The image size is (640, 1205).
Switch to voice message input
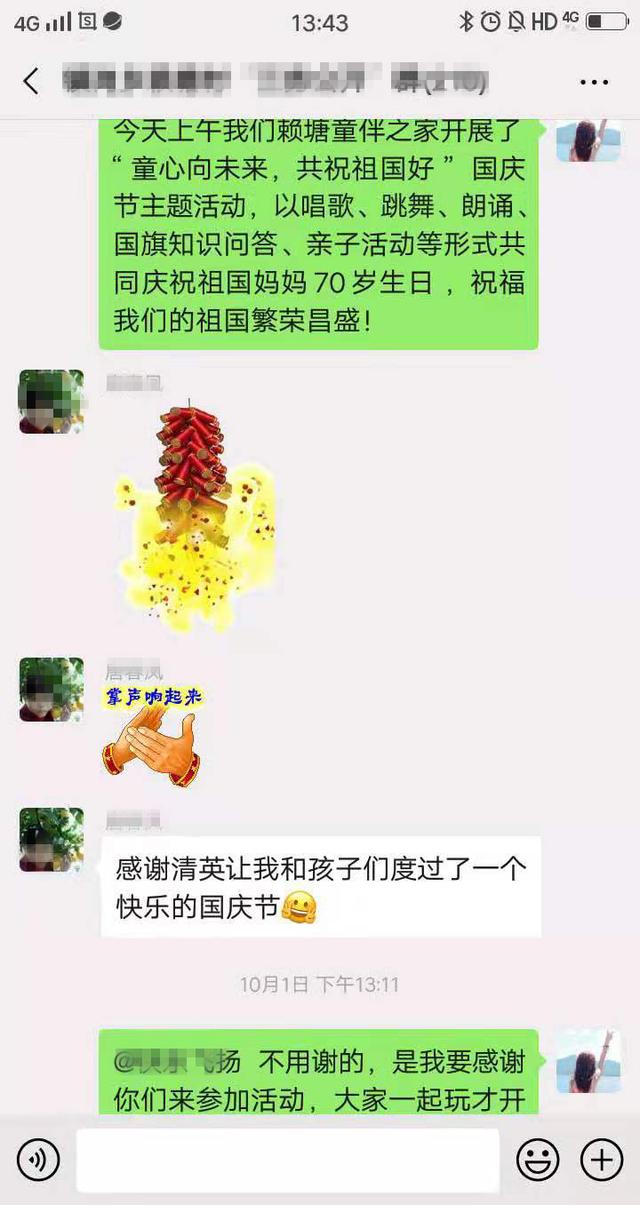[x=38, y=1160]
